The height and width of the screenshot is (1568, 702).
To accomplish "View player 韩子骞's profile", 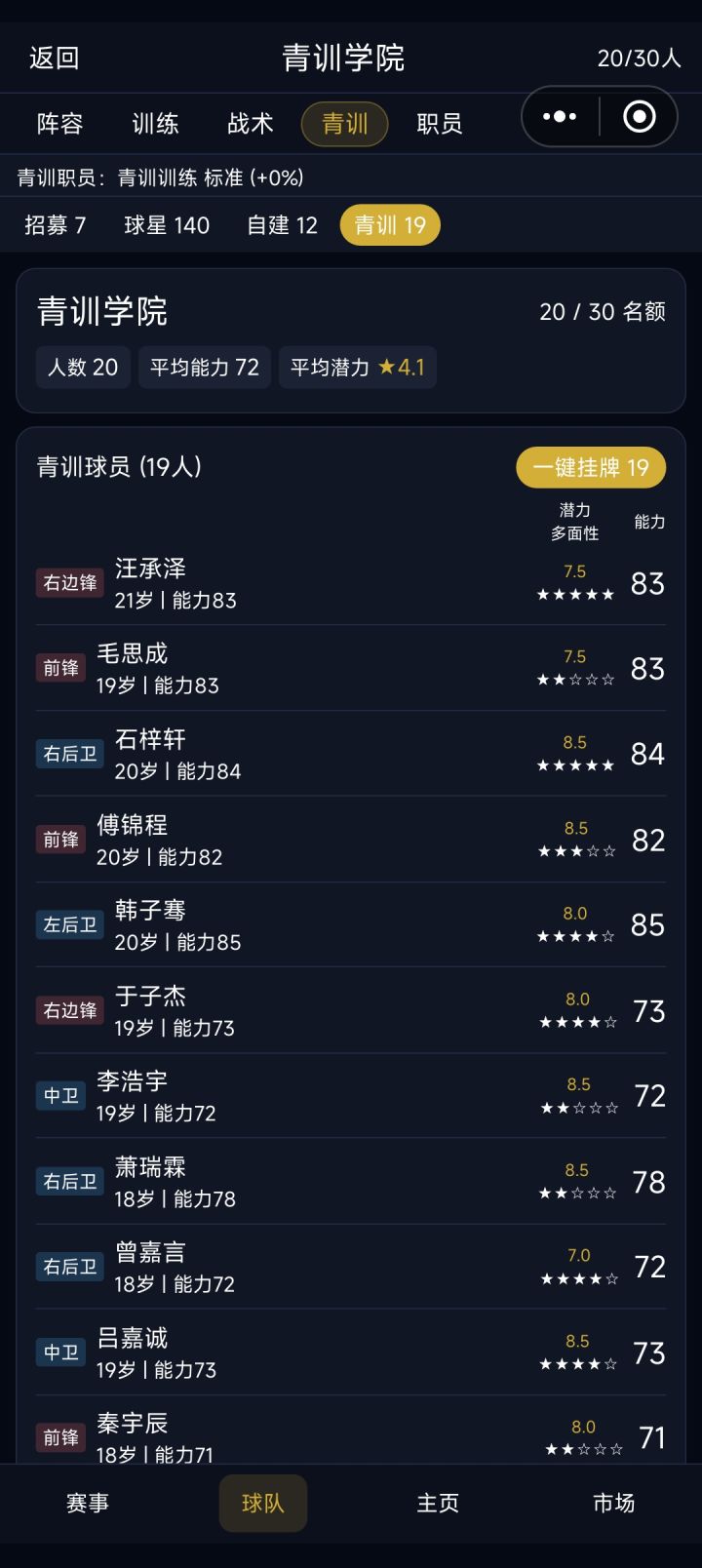I will point(351,925).
